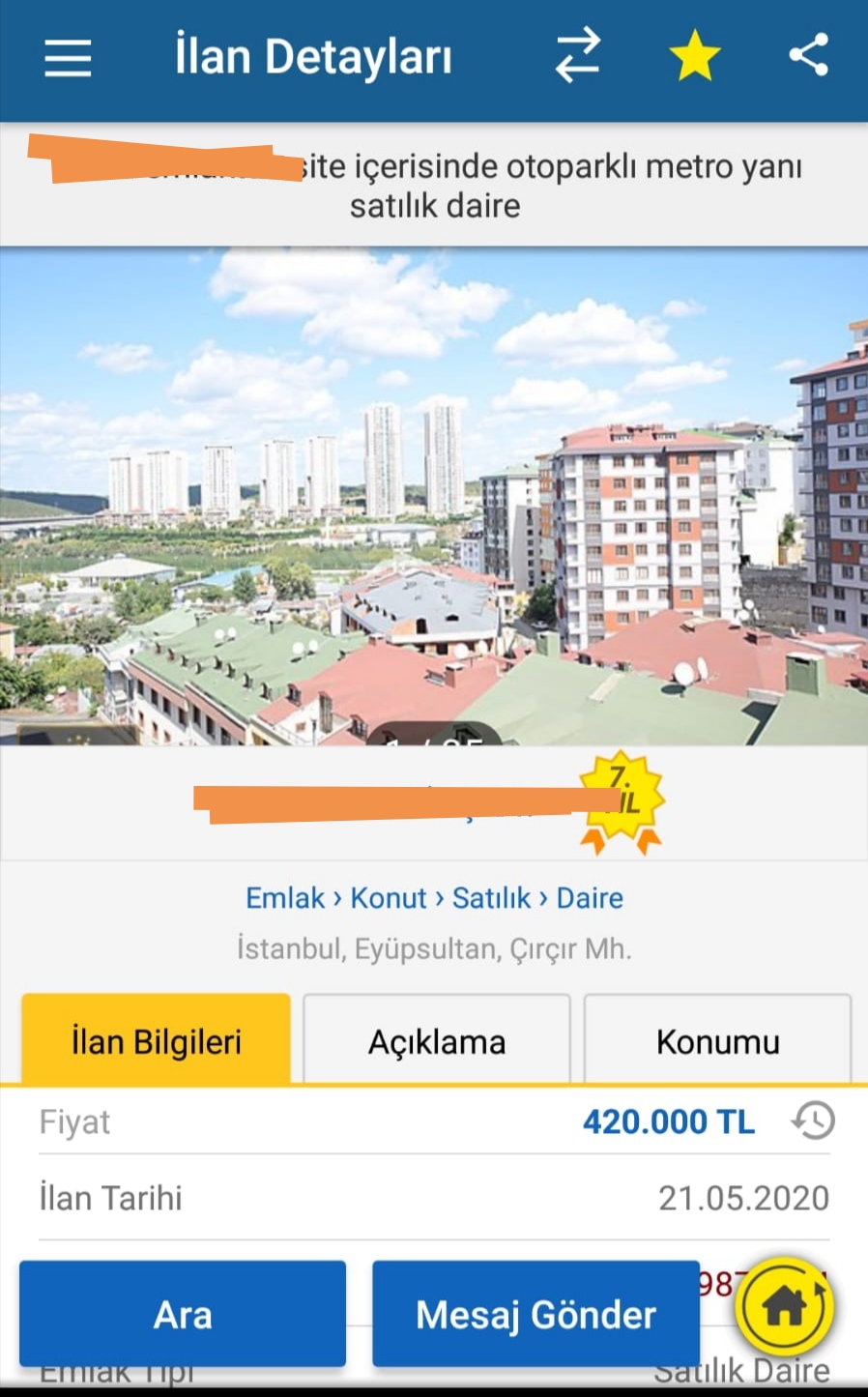Tap the Mesaj Gönder button
This screenshot has height=1397, width=868.
[x=535, y=1314]
